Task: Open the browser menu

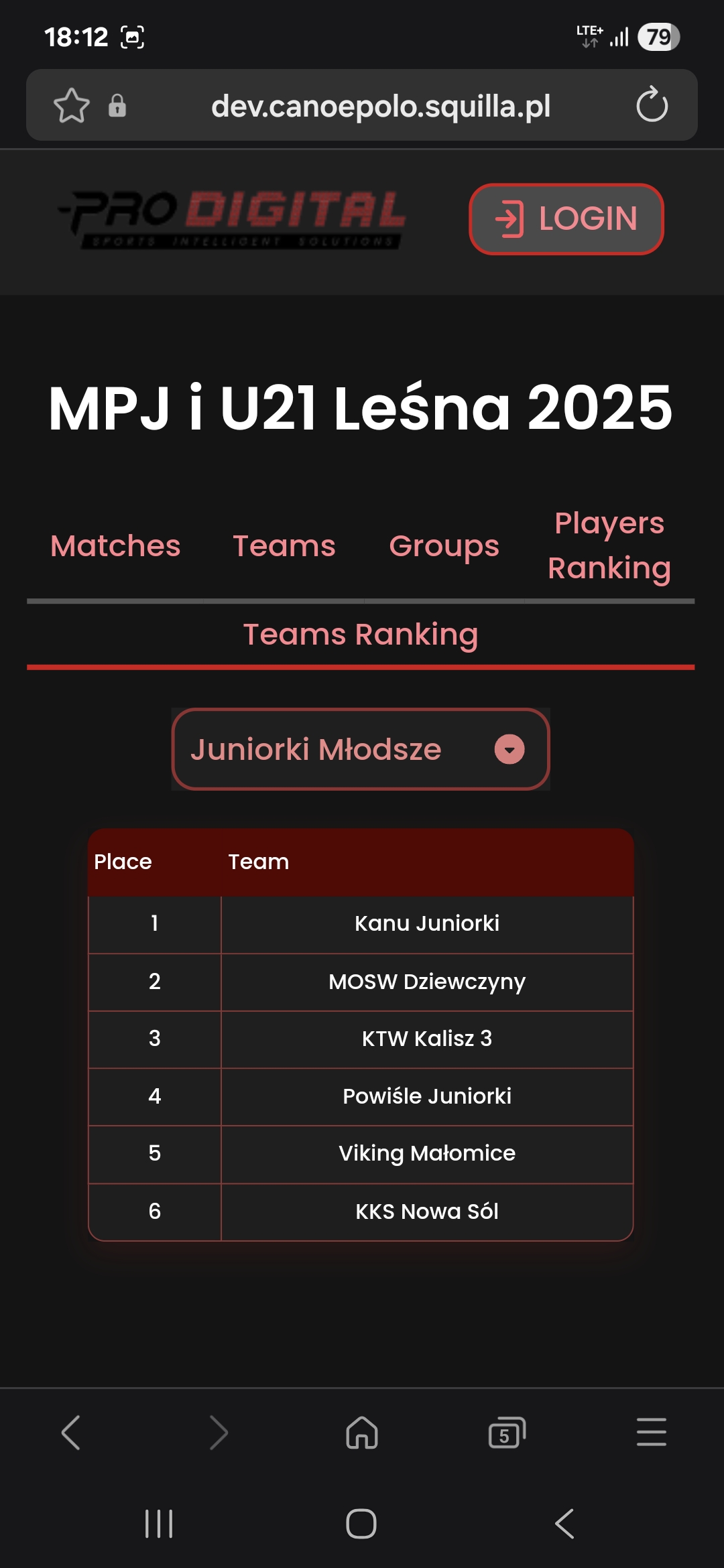Action: tap(651, 1433)
